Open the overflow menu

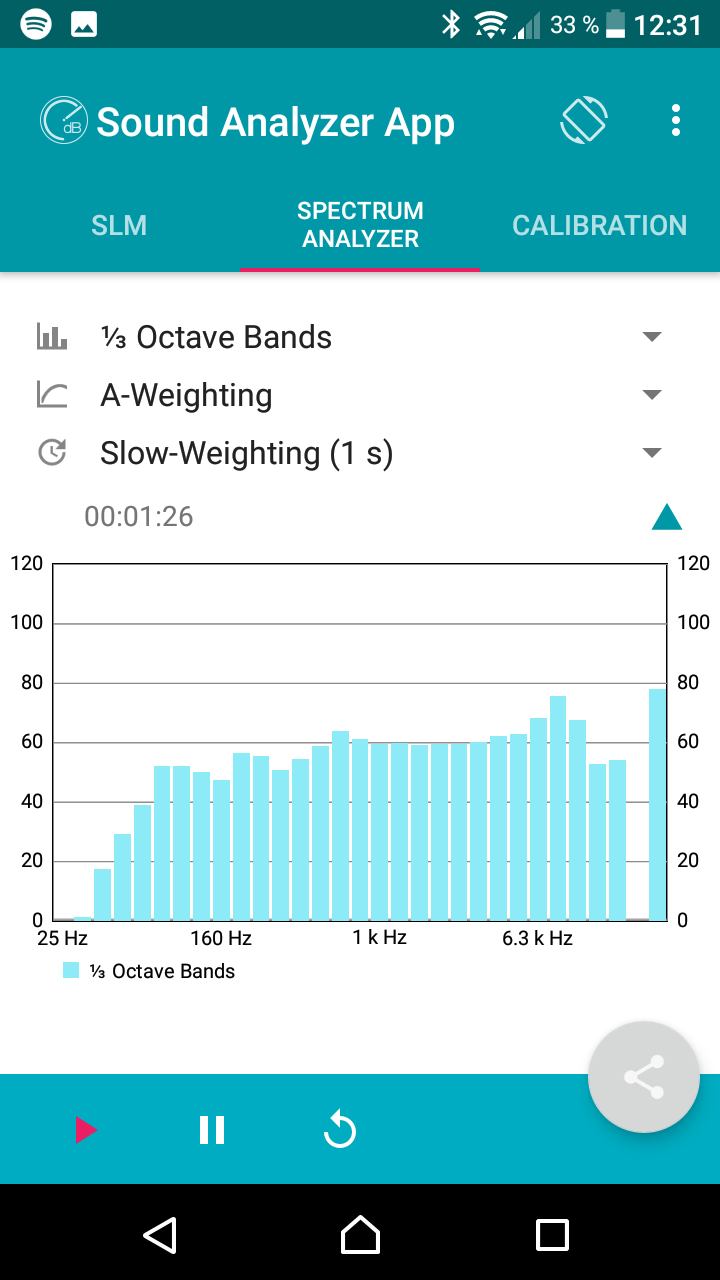tap(676, 120)
